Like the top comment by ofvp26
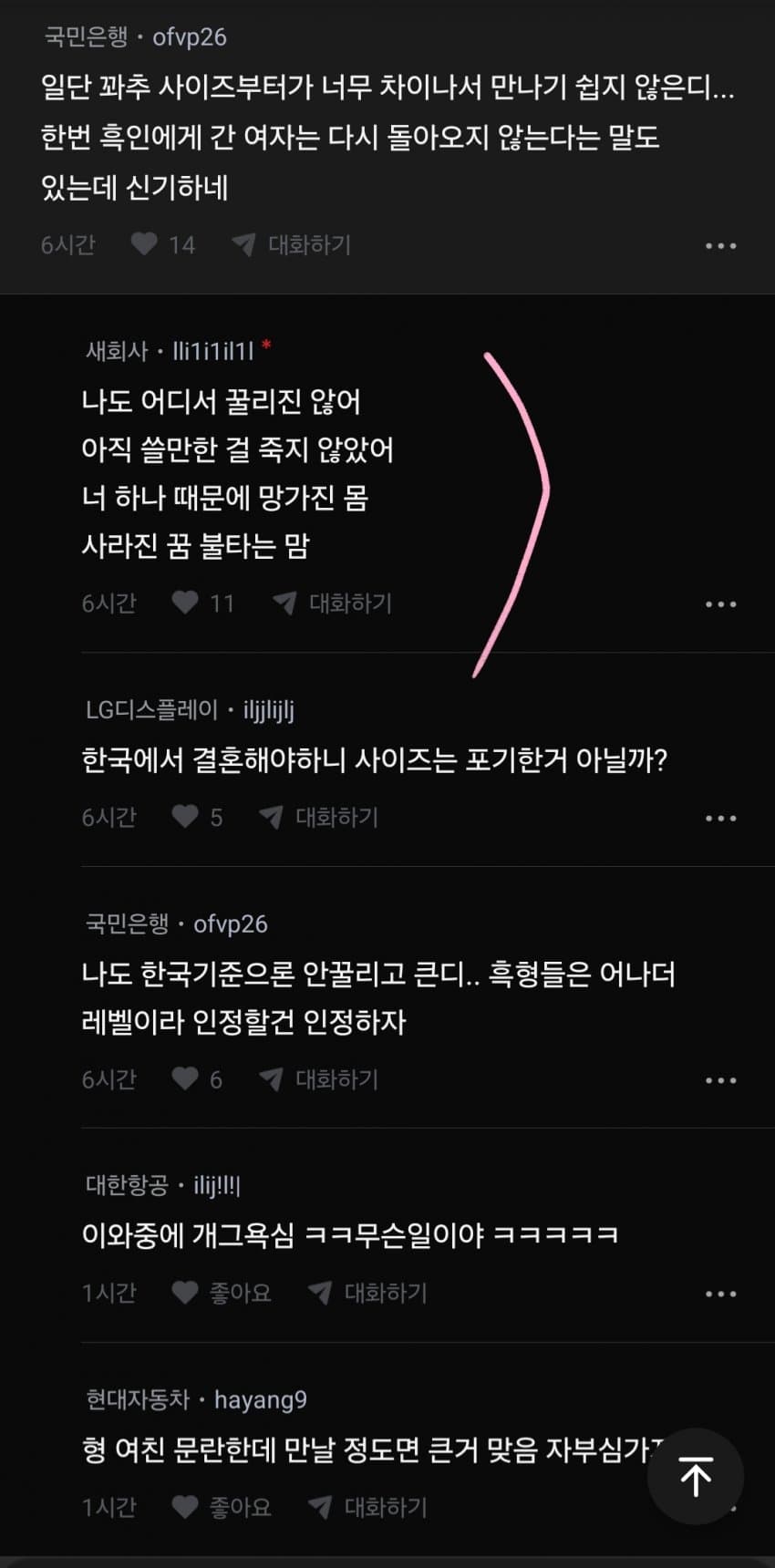Screen dimensions: 775x1568 (144, 244)
